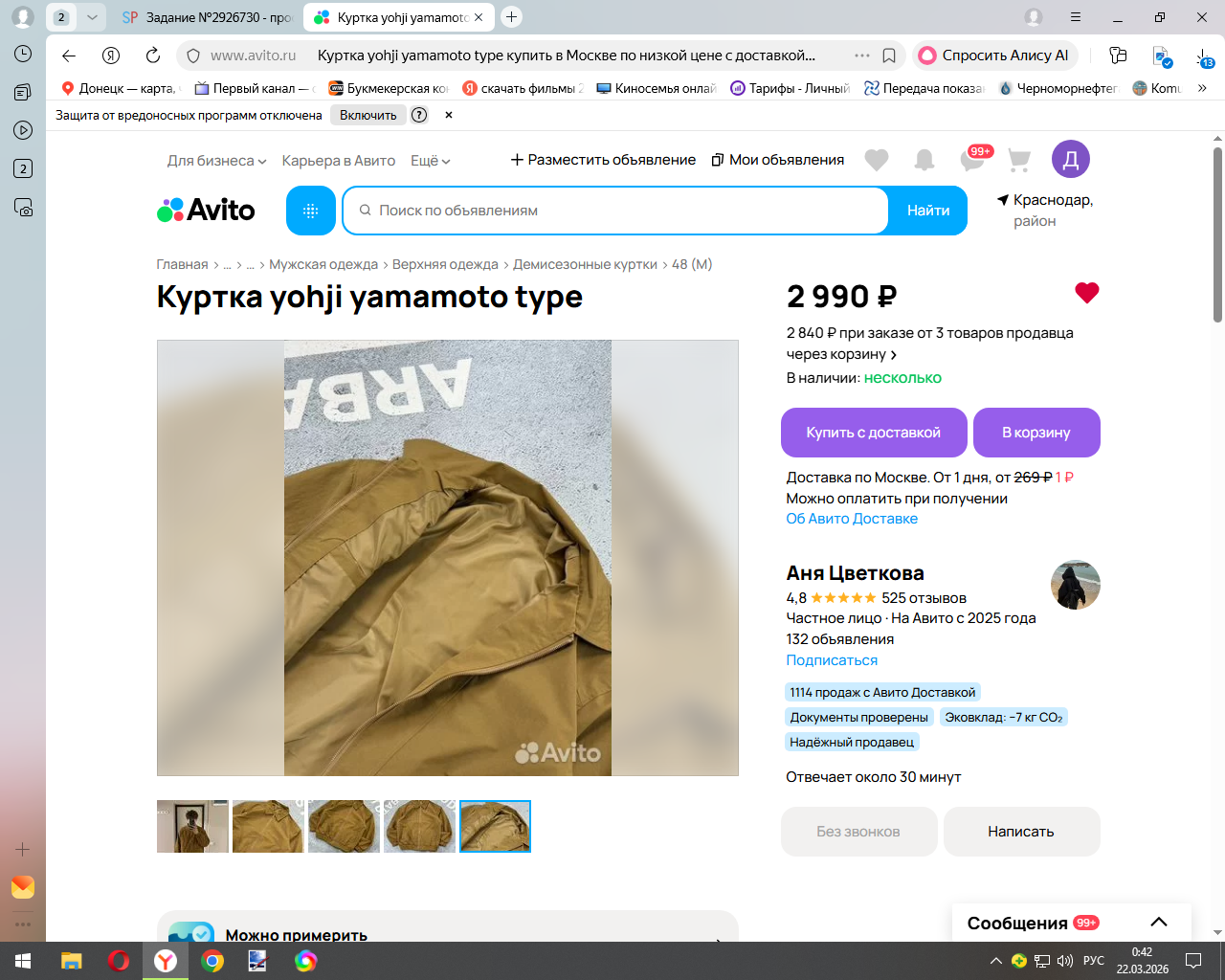This screenshot has height=980, width=1225.
Task: Open the Мои объявления page
Action: click(778, 160)
